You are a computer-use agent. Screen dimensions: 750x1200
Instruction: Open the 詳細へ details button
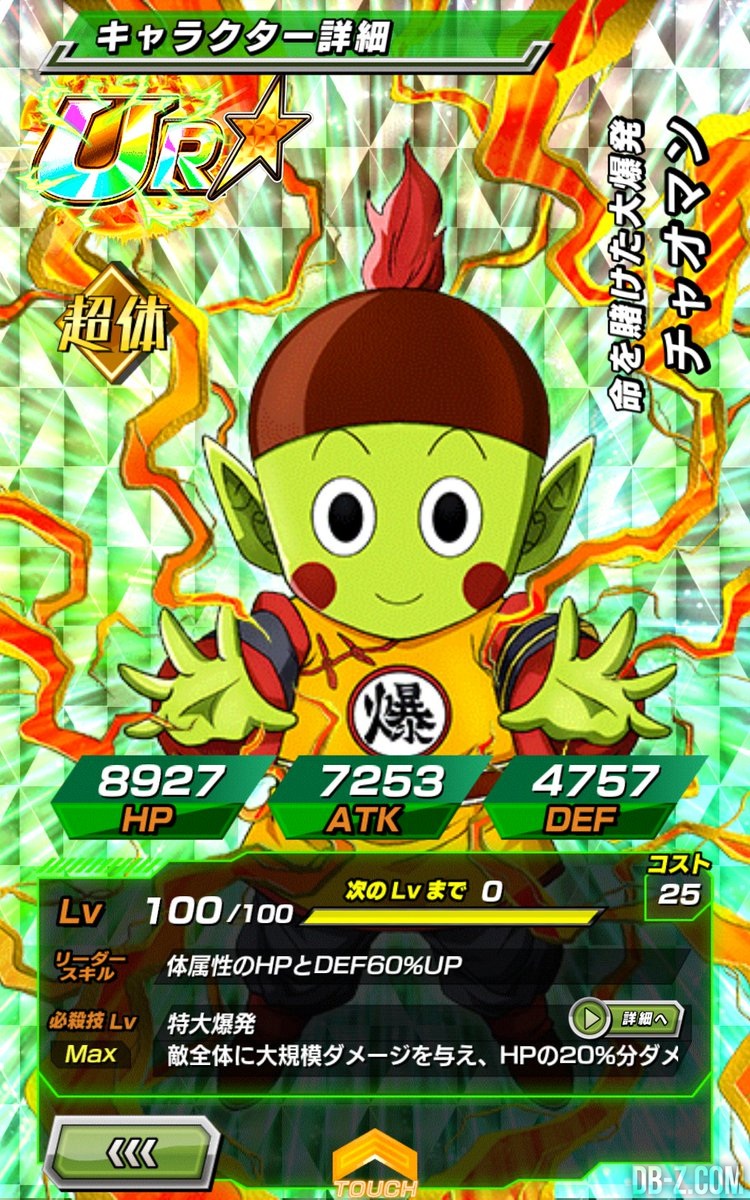(626, 1020)
